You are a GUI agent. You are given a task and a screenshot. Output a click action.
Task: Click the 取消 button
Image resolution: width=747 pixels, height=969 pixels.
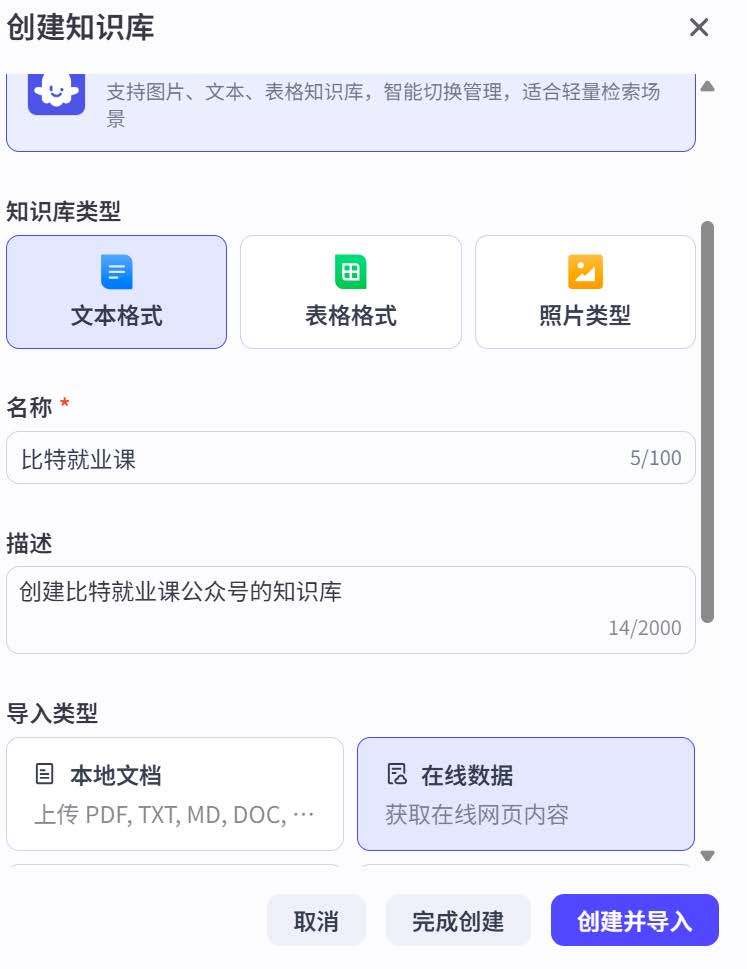tap(316, 919)
